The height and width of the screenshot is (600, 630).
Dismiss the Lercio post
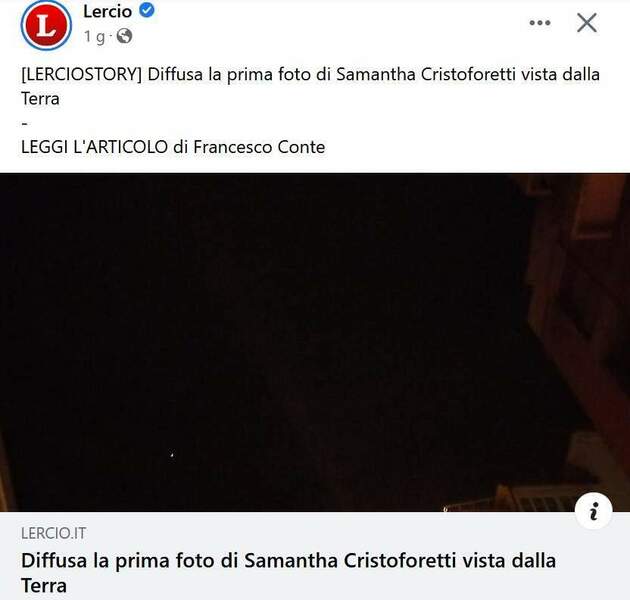[x=587, y=23]
